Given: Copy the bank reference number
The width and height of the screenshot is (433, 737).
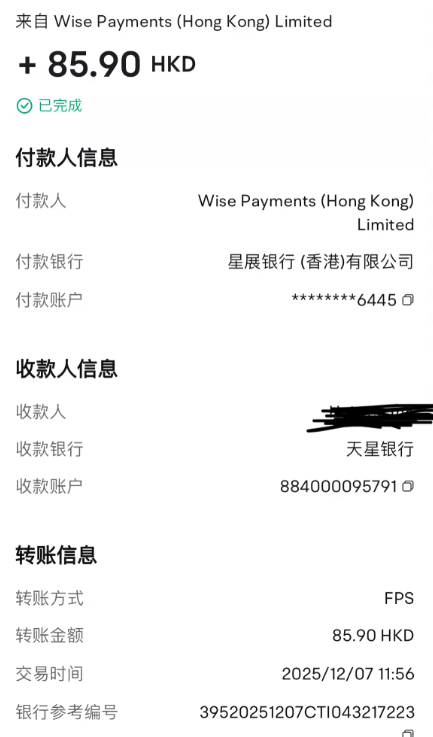Looking at the screenshot, I should (x=408, y=733).
